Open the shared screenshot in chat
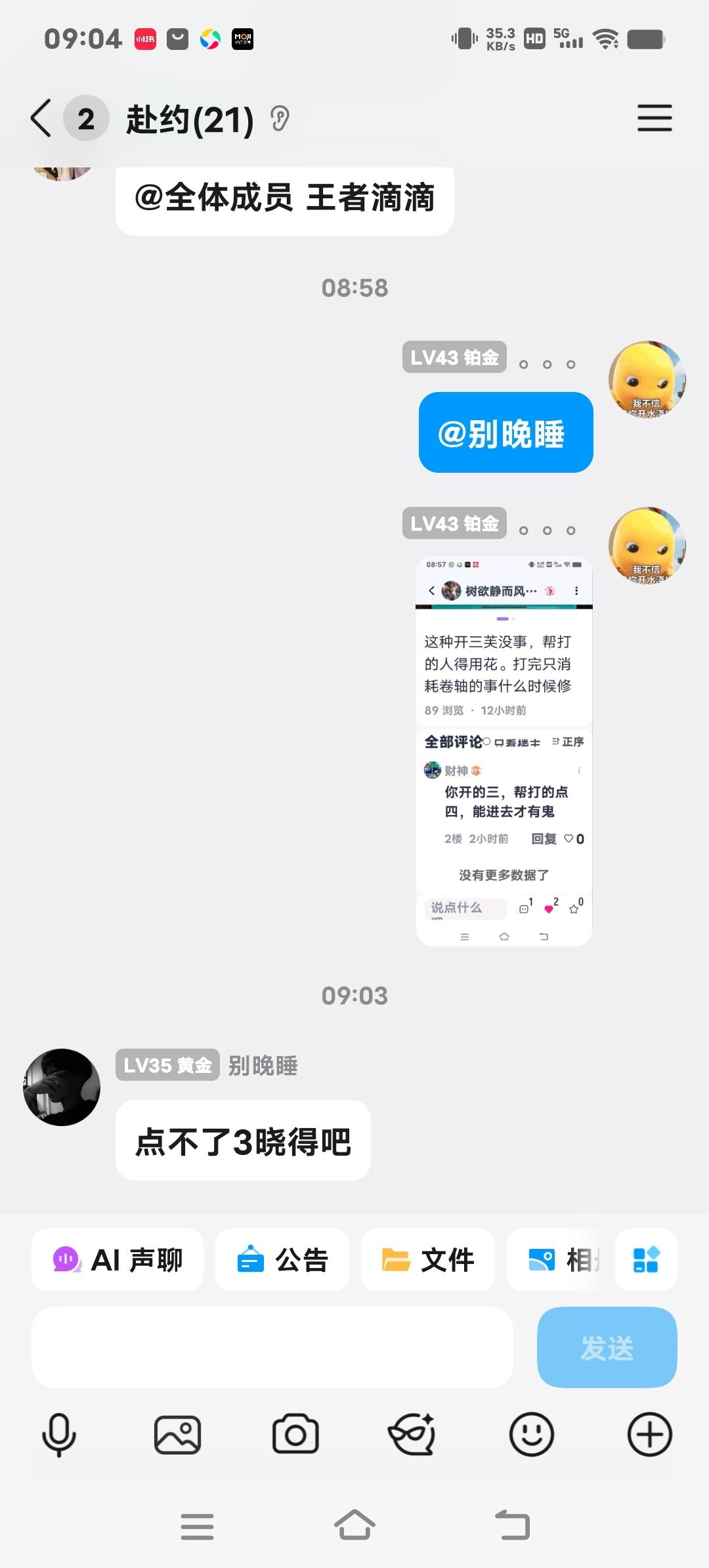709x1568 pixels. [x=503, y=749]
